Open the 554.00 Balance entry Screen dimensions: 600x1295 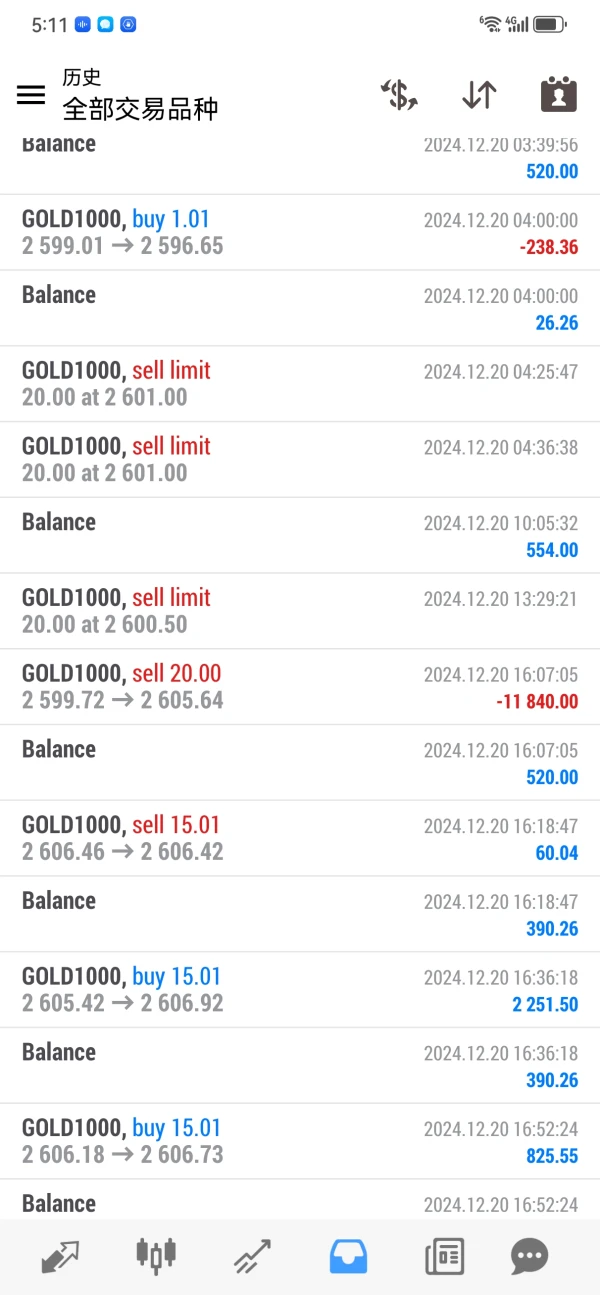[x=300, y=536]
